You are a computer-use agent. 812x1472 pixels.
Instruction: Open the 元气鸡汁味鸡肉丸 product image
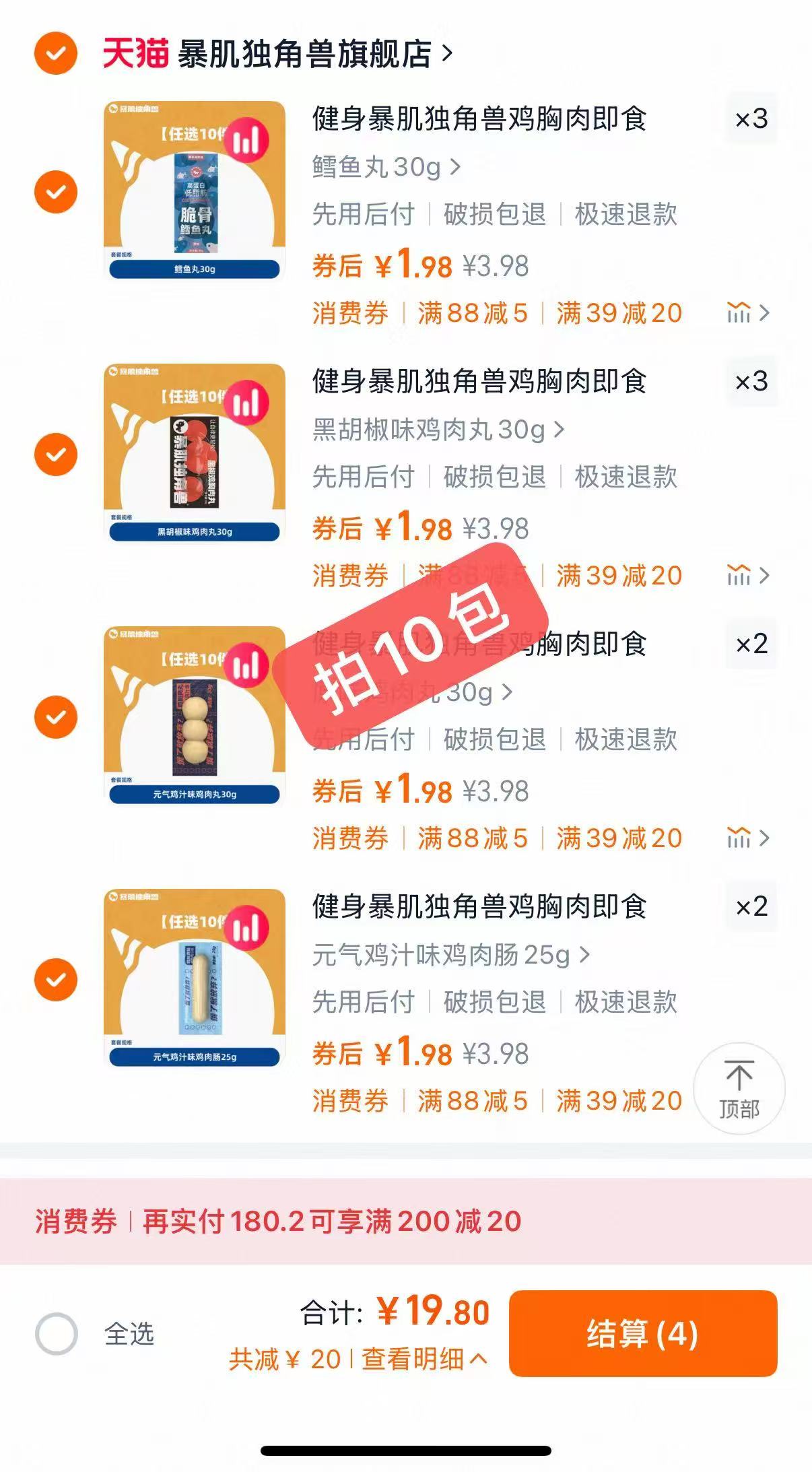pos(195,716)
